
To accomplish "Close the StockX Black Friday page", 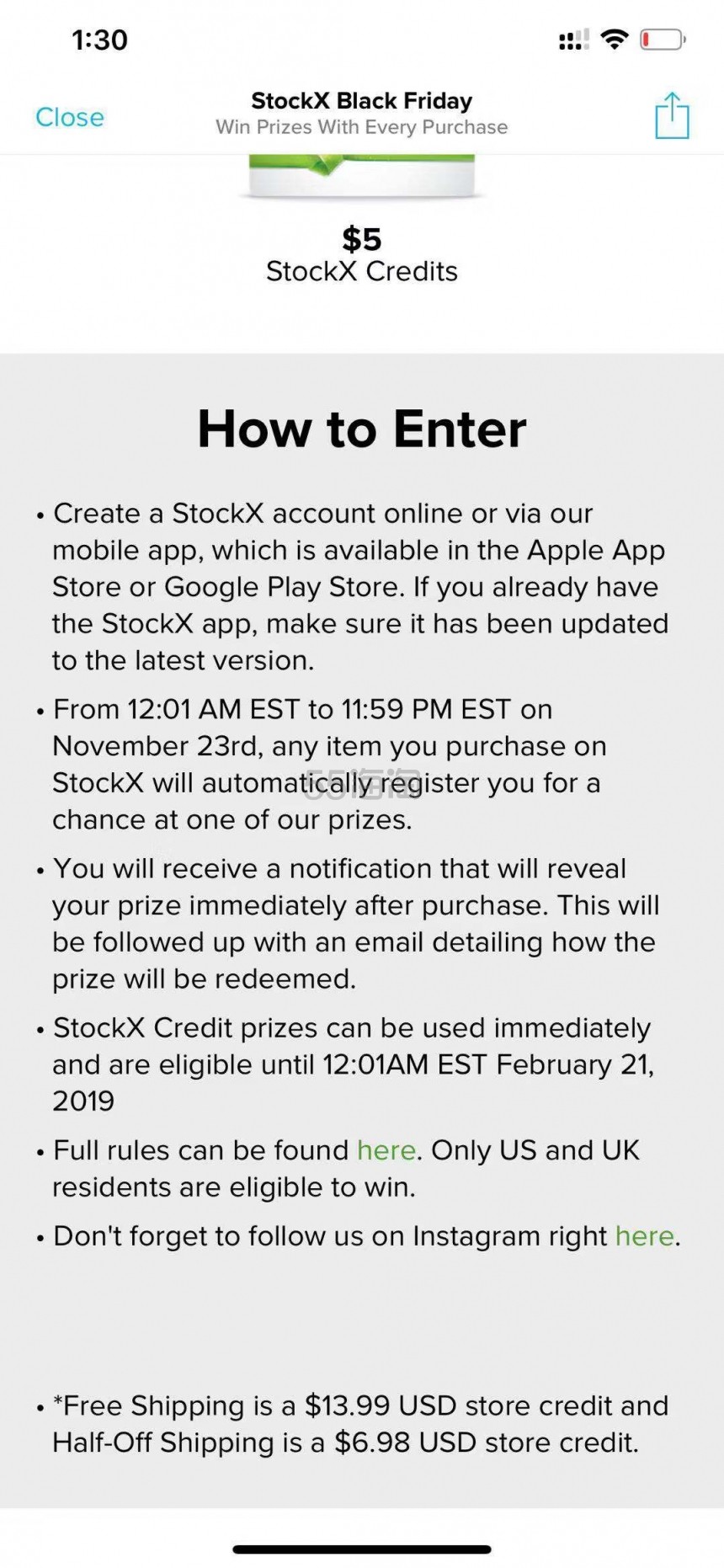I will click(x=70, y=117).
